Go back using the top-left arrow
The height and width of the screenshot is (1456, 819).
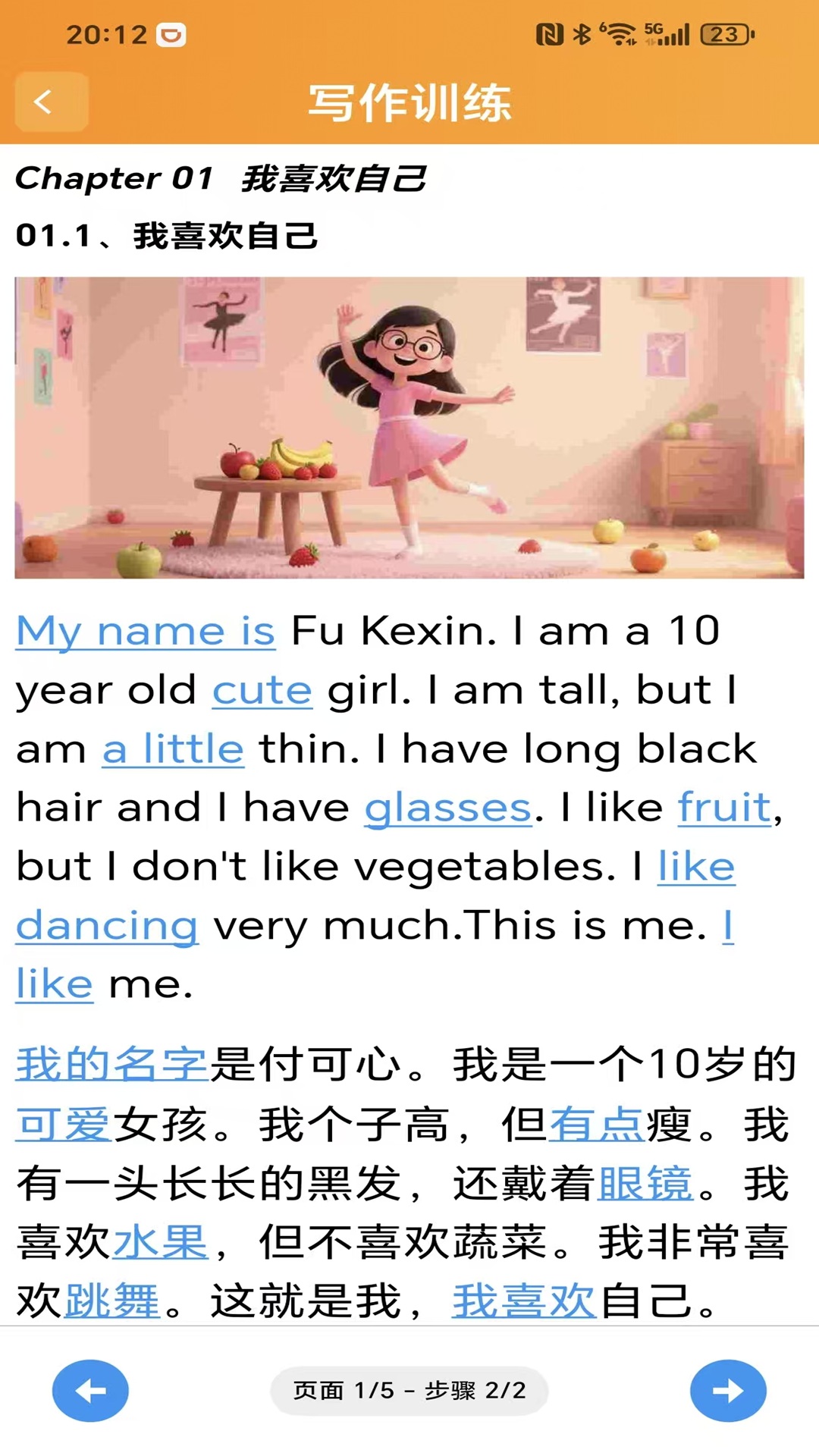tap(52, 102)
